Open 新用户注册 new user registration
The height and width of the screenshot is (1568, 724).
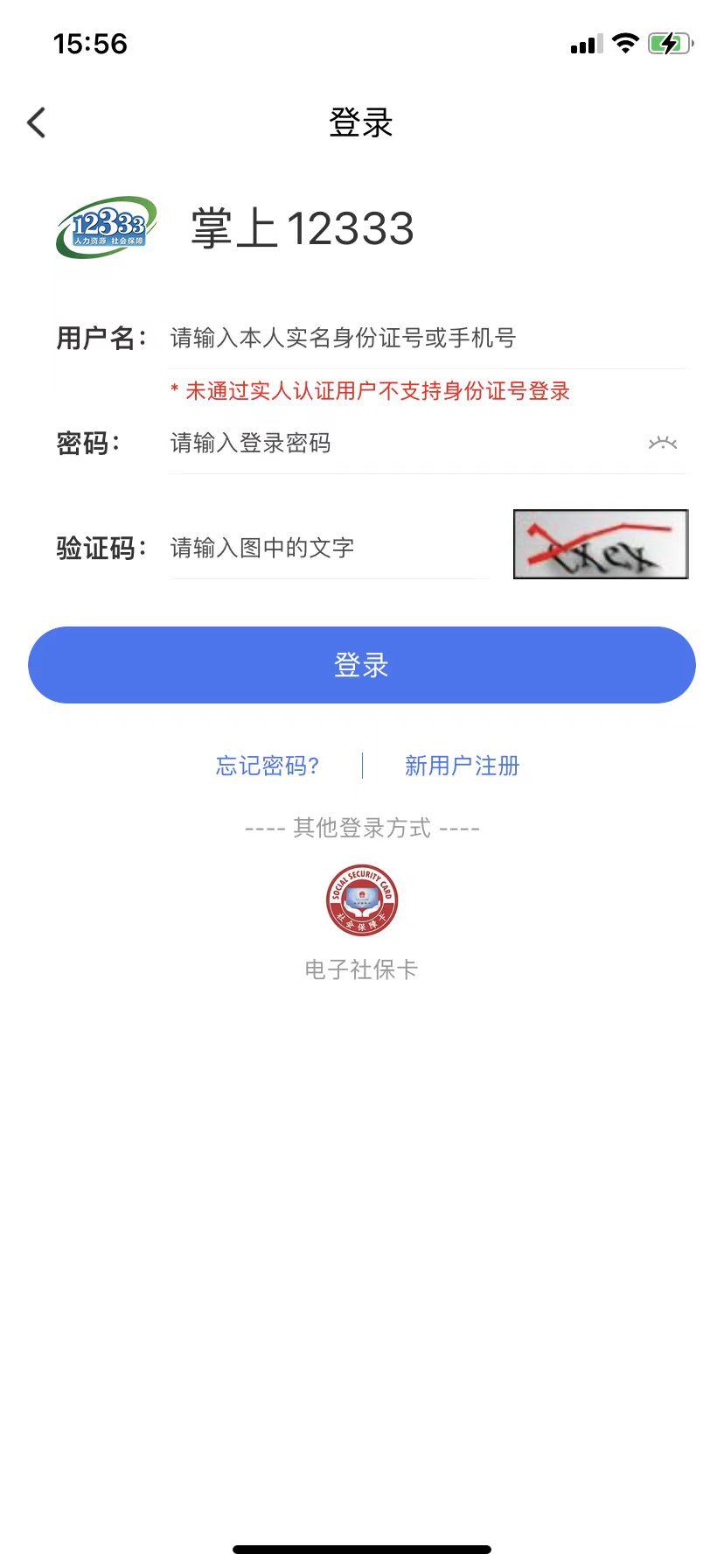(x=461, y=766)
